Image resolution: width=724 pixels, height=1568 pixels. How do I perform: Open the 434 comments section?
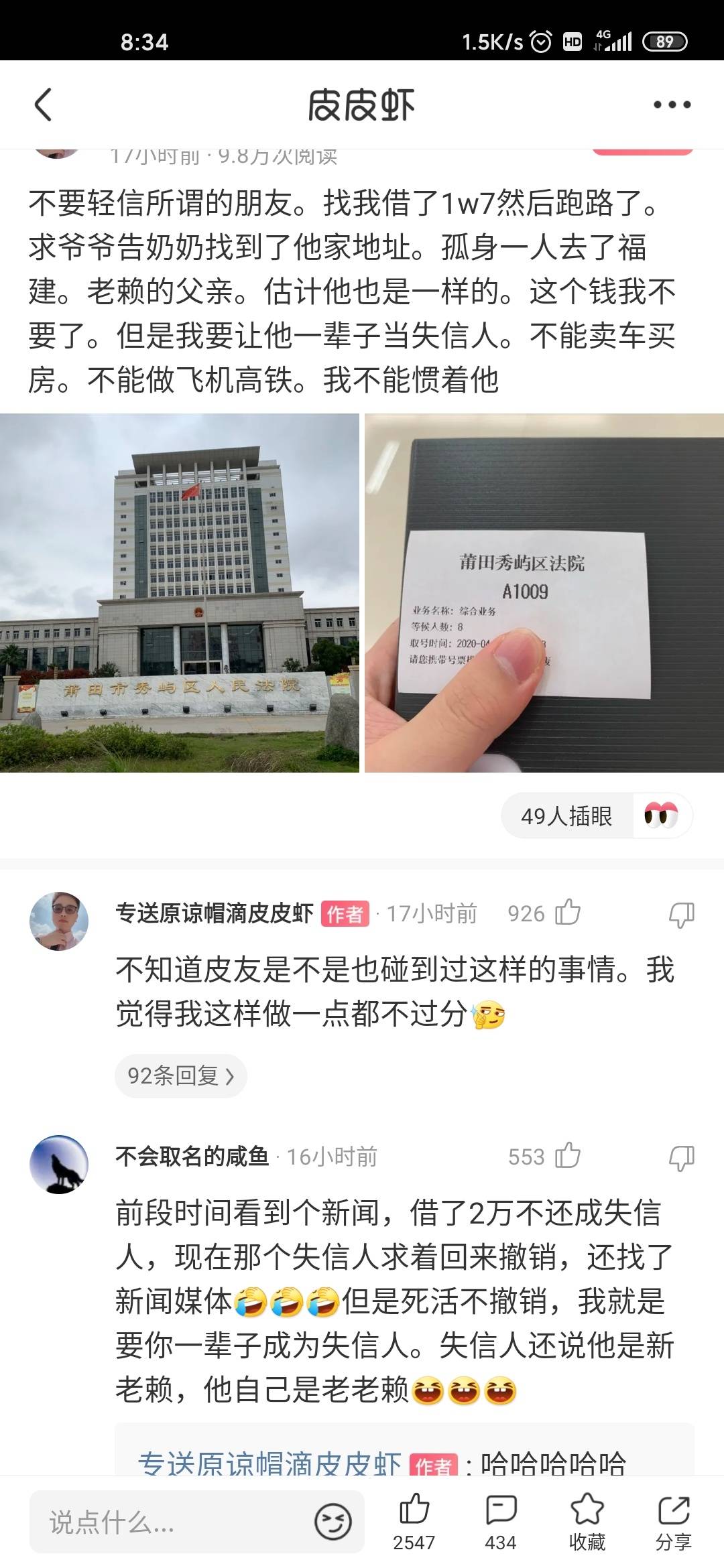pyautogui.click(x=500, y=1521)
